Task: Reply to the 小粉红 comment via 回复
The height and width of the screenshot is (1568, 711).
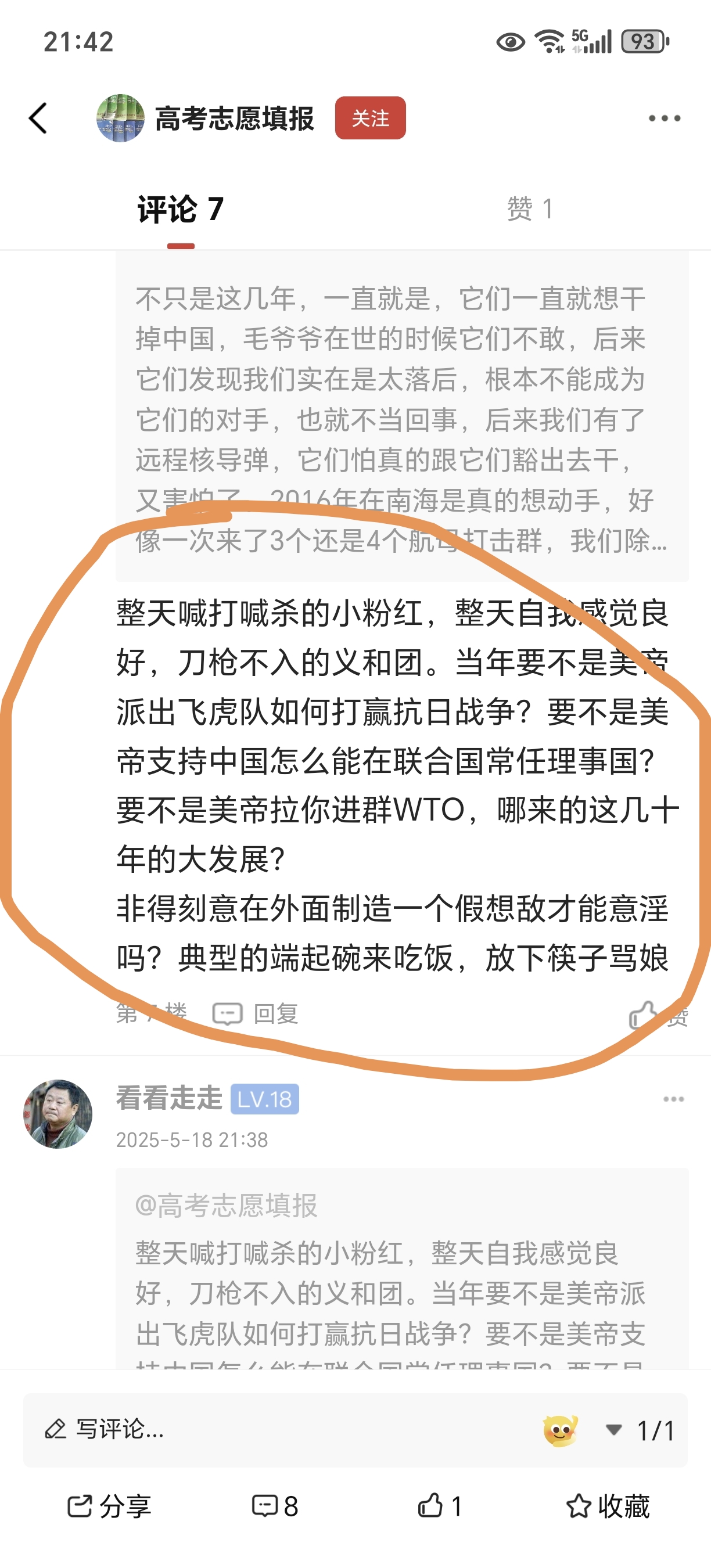Action: click(x=256, y=1014)
